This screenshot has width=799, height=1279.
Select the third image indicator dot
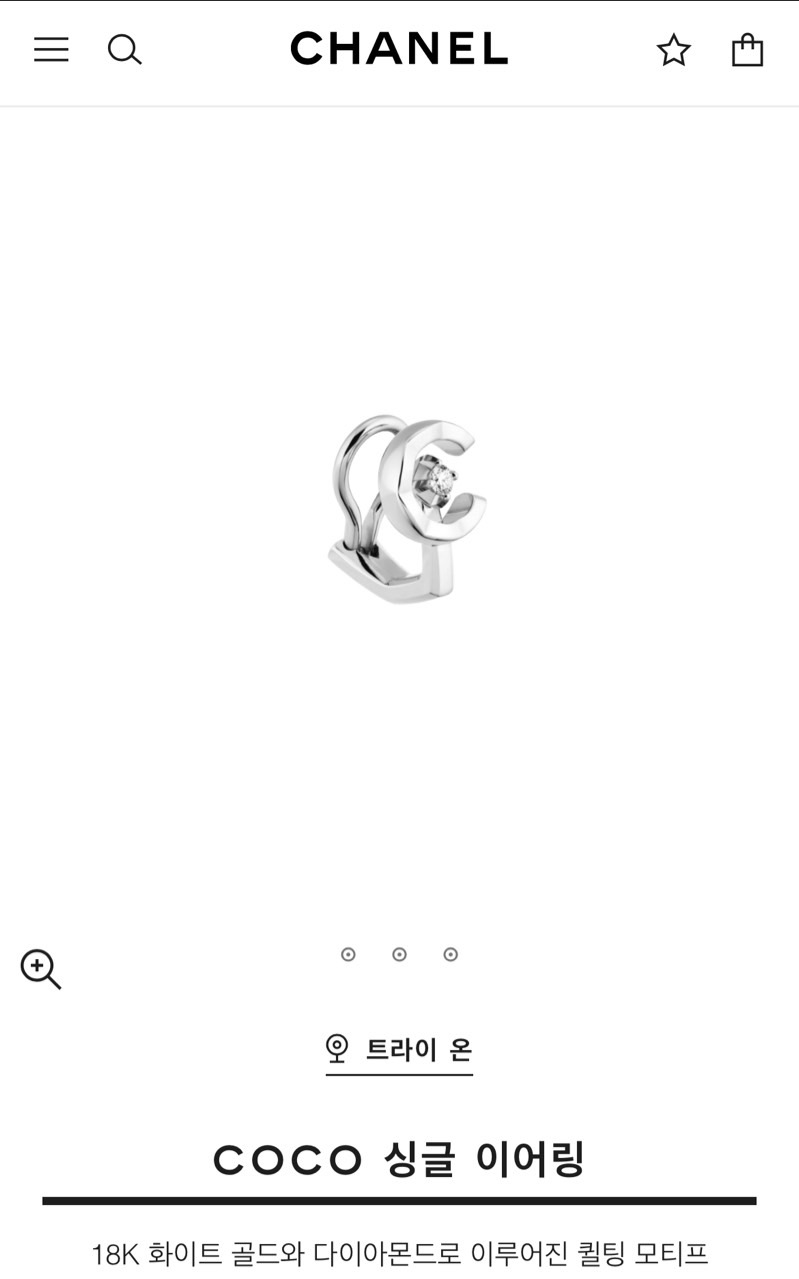point(451,954)
